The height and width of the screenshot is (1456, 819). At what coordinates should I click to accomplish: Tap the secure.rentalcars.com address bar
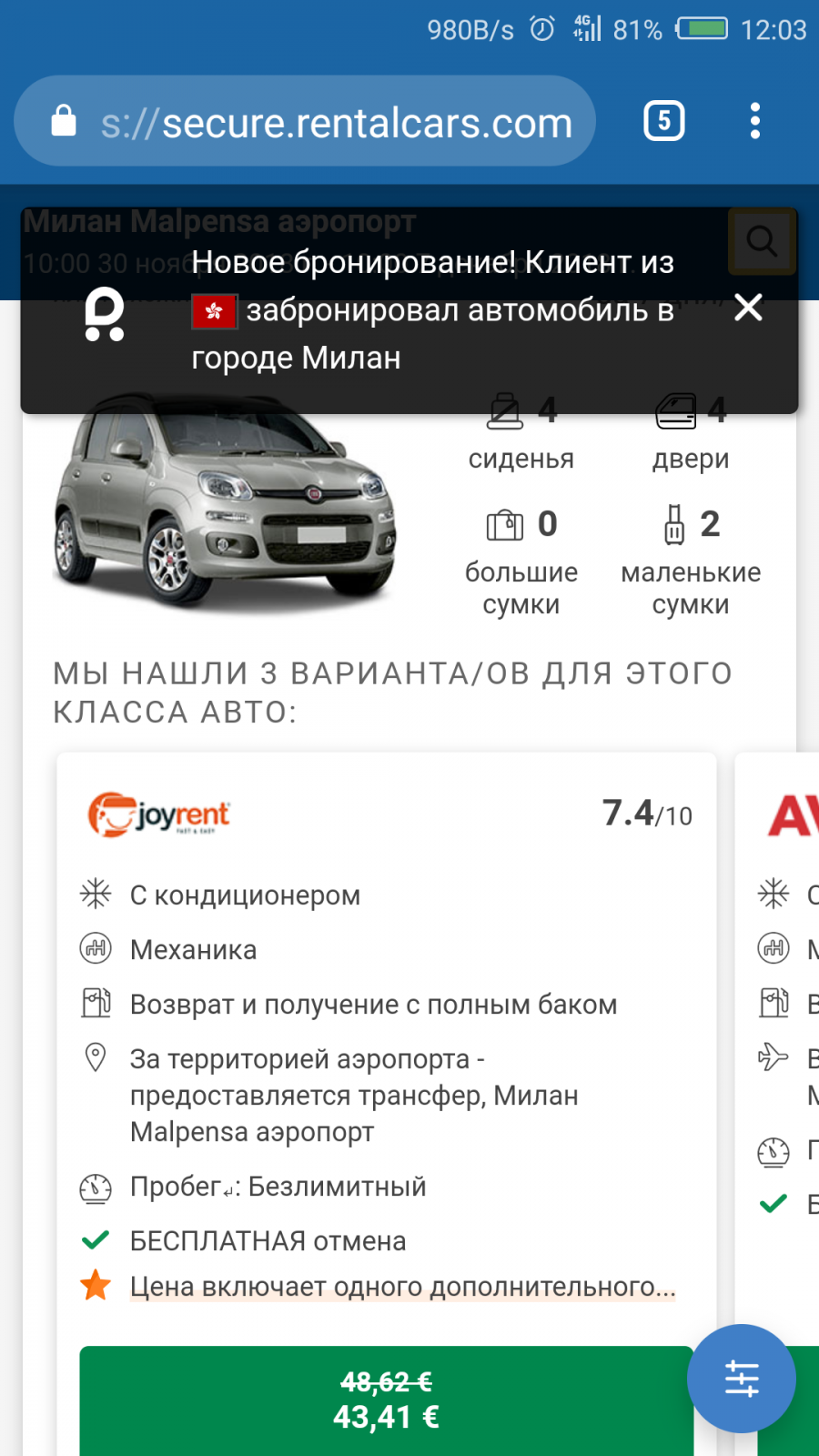(305, 121)
